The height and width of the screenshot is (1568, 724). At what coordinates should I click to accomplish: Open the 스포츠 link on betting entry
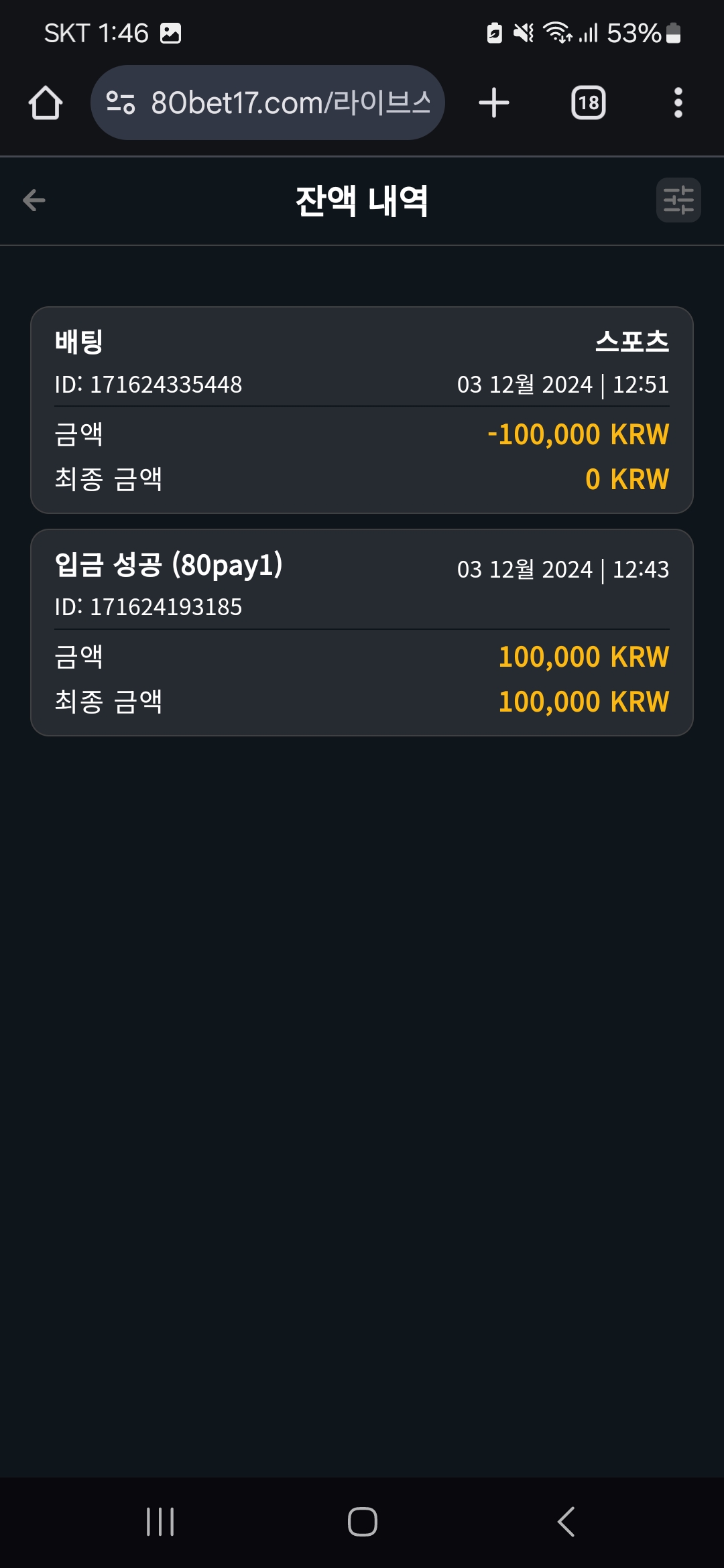[632, 342]
